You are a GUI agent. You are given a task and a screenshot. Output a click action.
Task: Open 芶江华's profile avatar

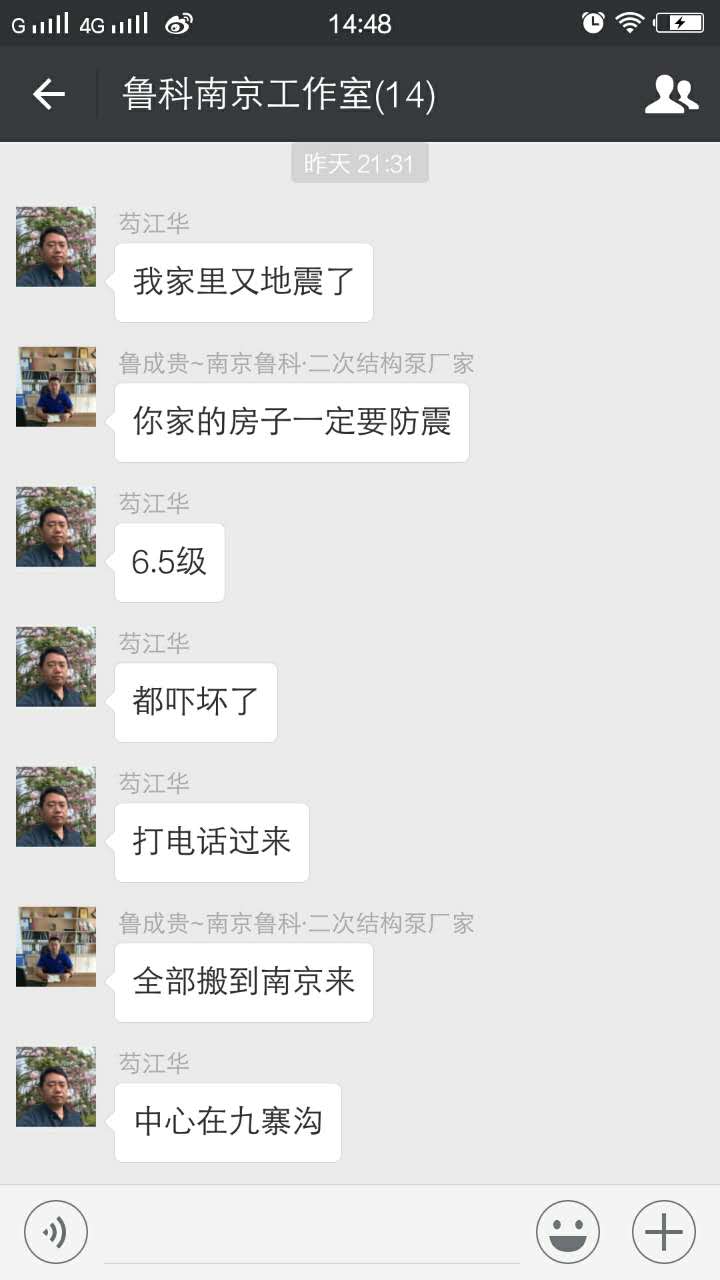55,246
